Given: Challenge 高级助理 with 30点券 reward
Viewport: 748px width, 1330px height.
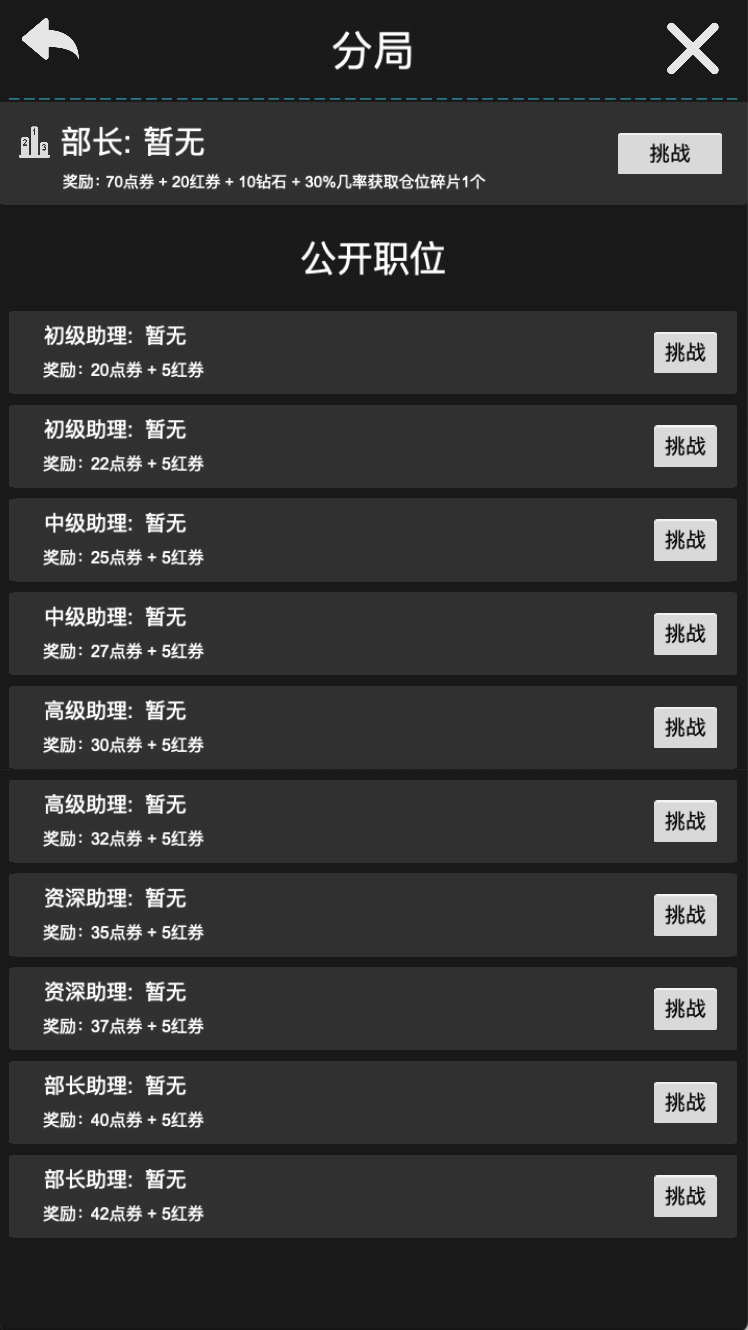Looking at the screenshot, I should click(x=685, y=728).
